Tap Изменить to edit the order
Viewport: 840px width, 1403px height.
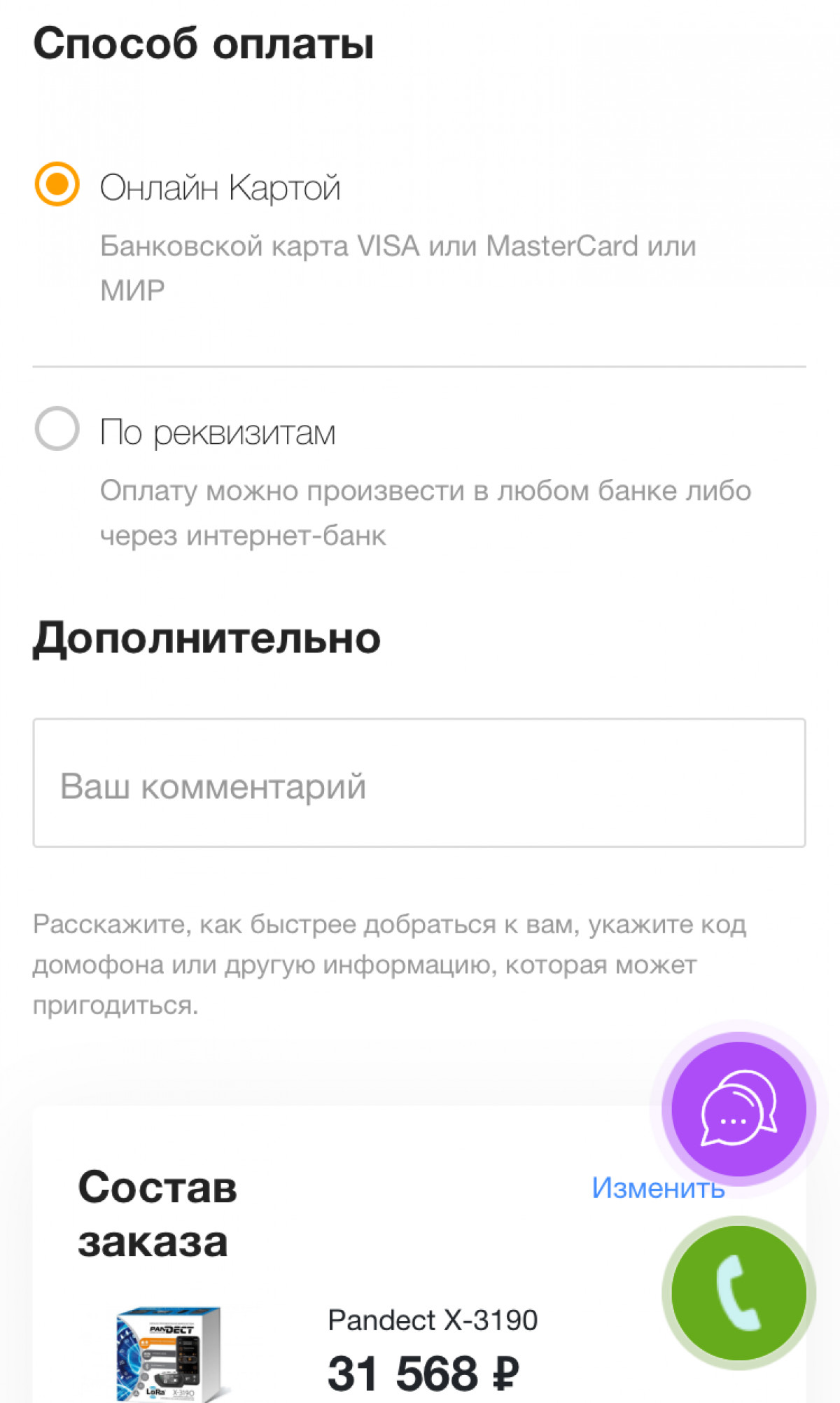[657, 1188]
